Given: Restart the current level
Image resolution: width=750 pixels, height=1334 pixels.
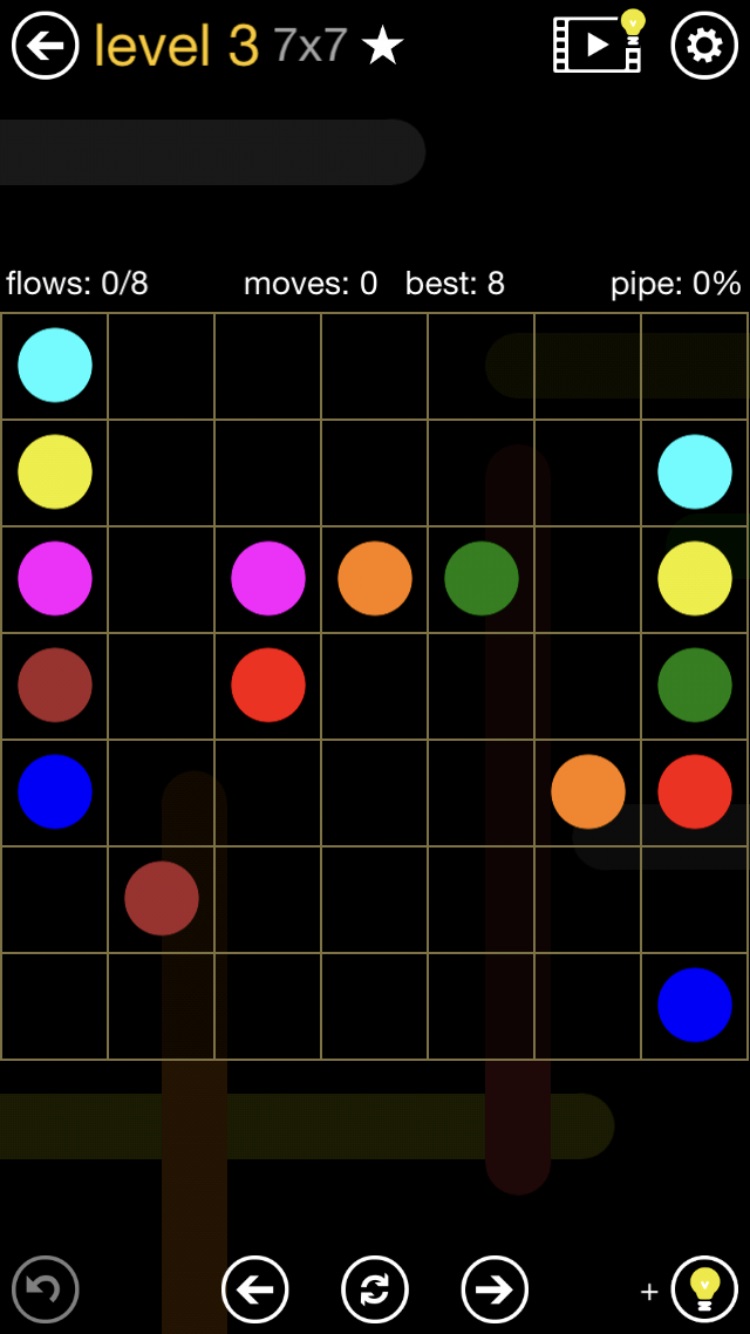Looking at the screenshot, I should pyautogui.click(x=375, y=1289).
